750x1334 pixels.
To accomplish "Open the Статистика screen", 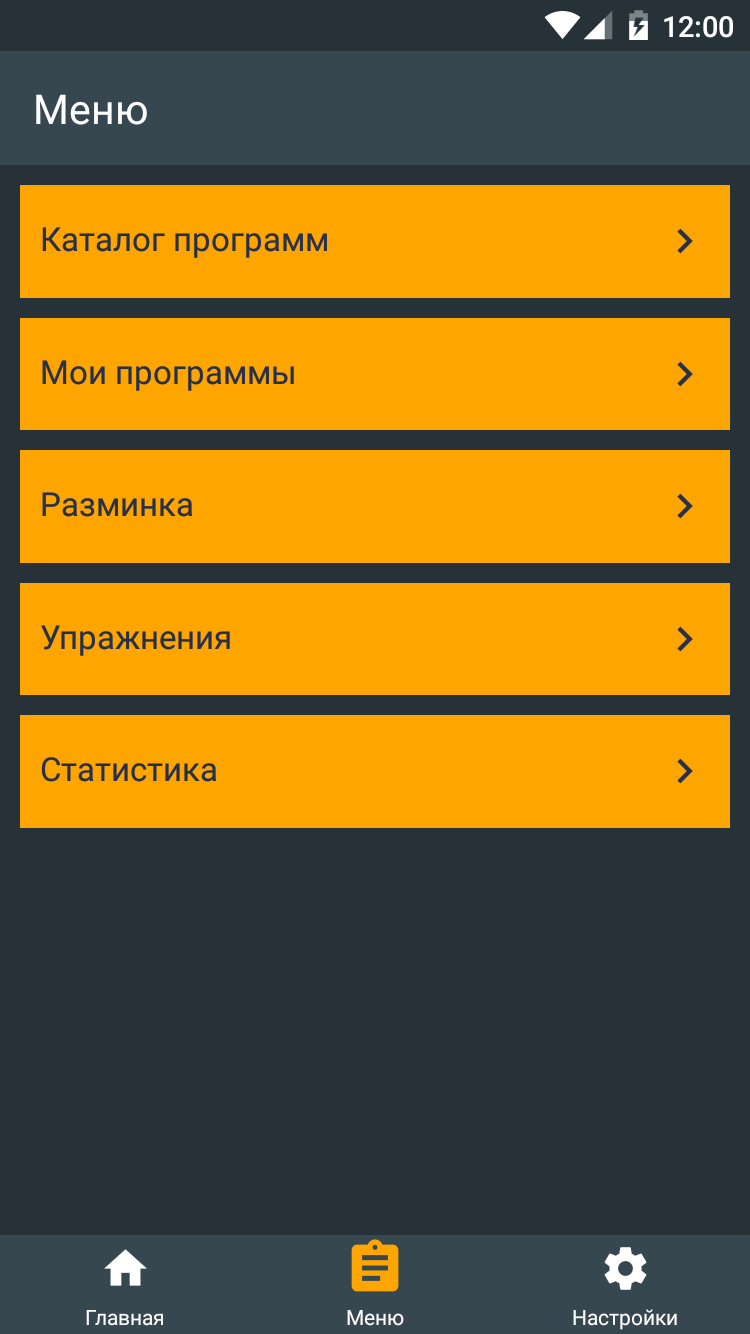I will pos(374,771).
